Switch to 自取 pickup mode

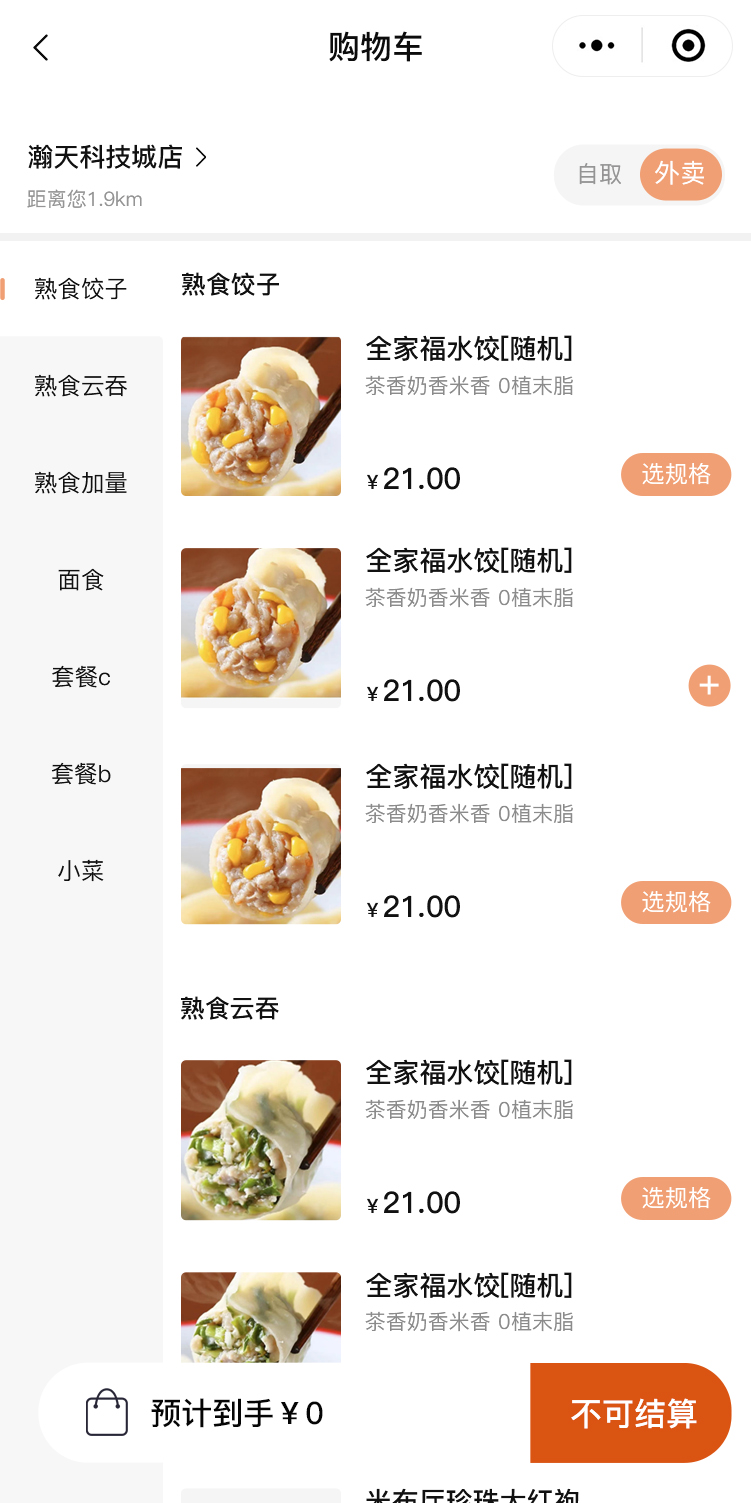[x=600, y=174]
